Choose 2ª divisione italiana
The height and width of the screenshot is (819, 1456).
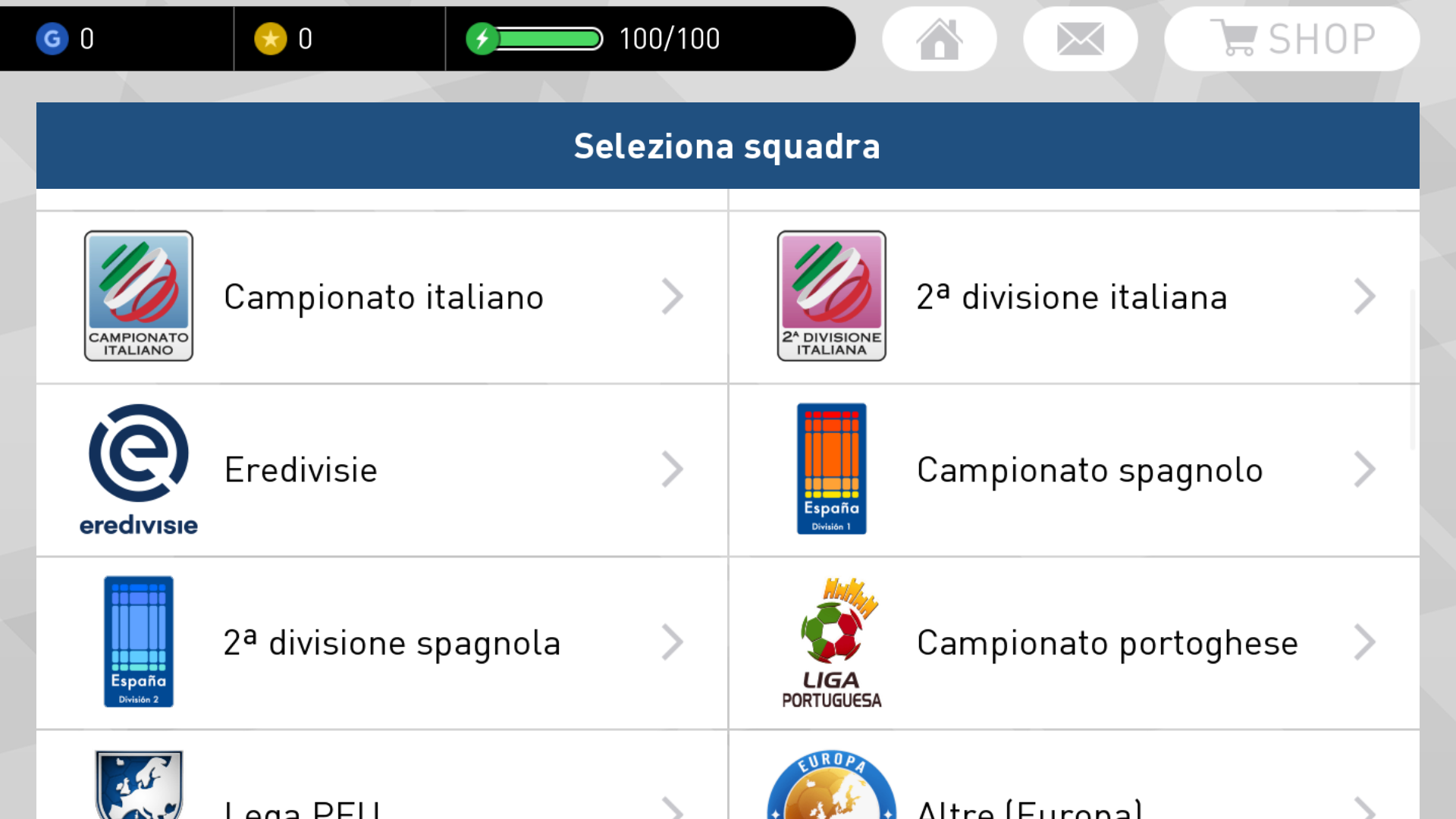(1074, 297)
